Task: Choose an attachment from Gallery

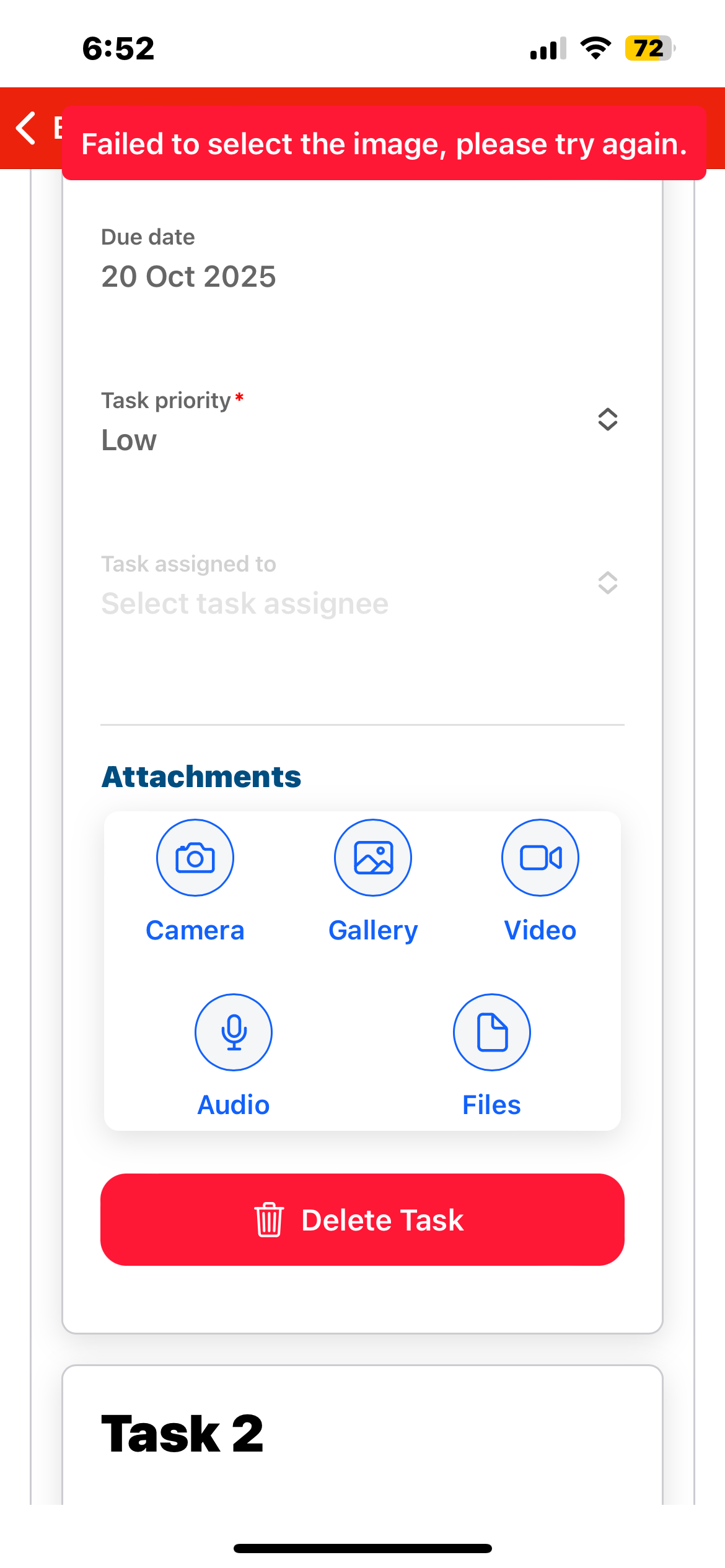Action: tap(373, 858)
